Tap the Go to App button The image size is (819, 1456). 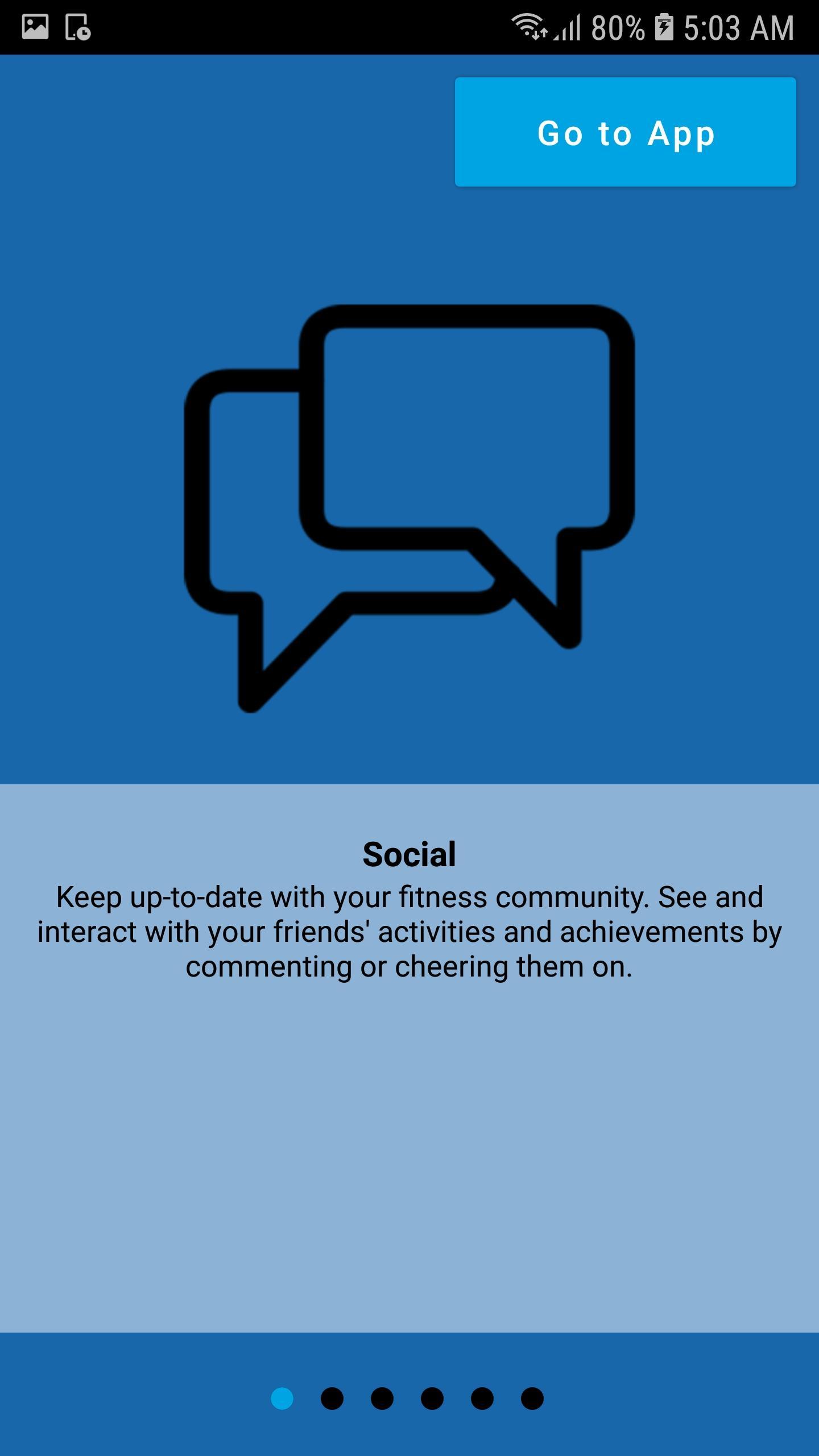click(x=625, y=132)
